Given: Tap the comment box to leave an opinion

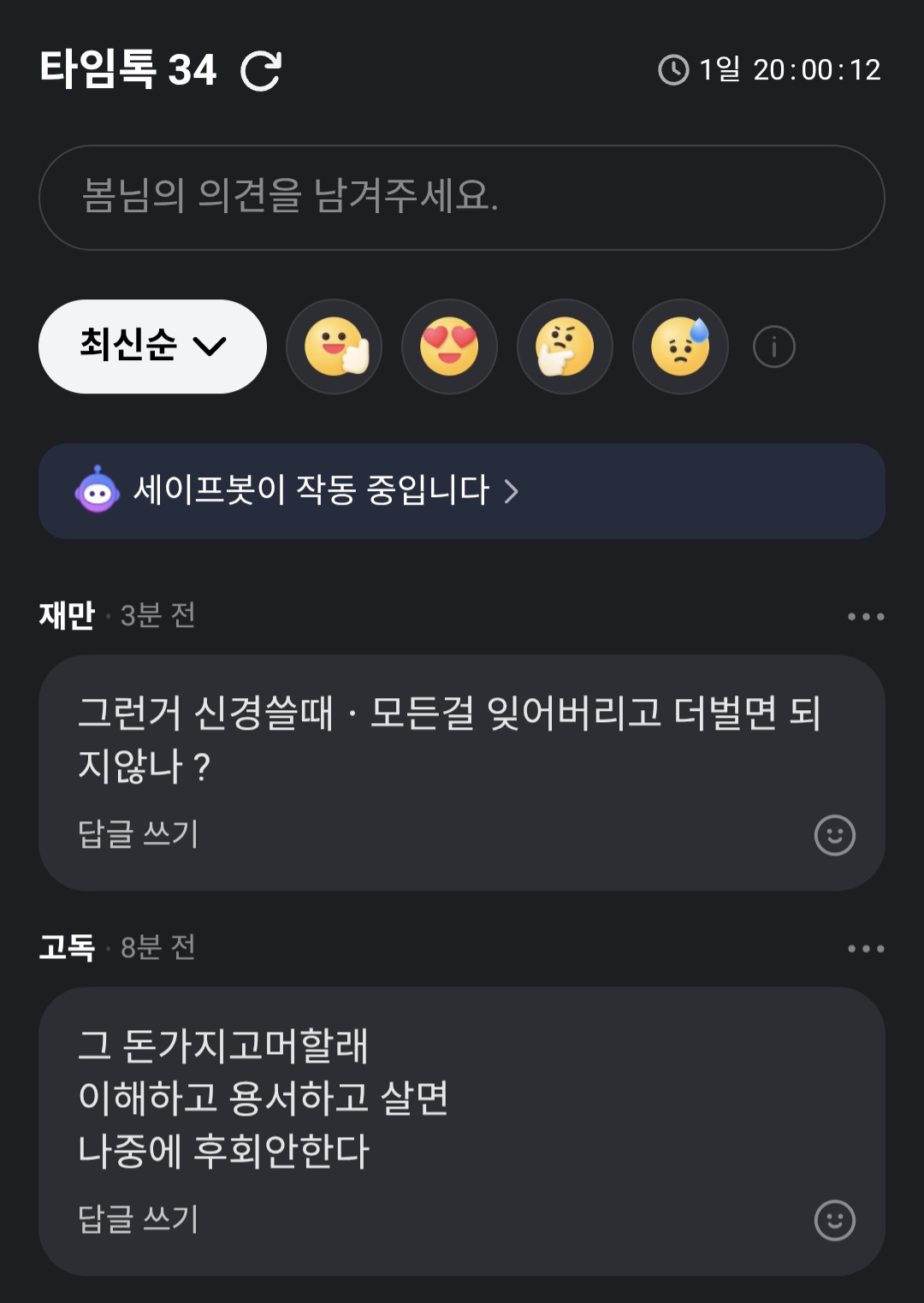Looking at the screenshot, I should 462,198.
